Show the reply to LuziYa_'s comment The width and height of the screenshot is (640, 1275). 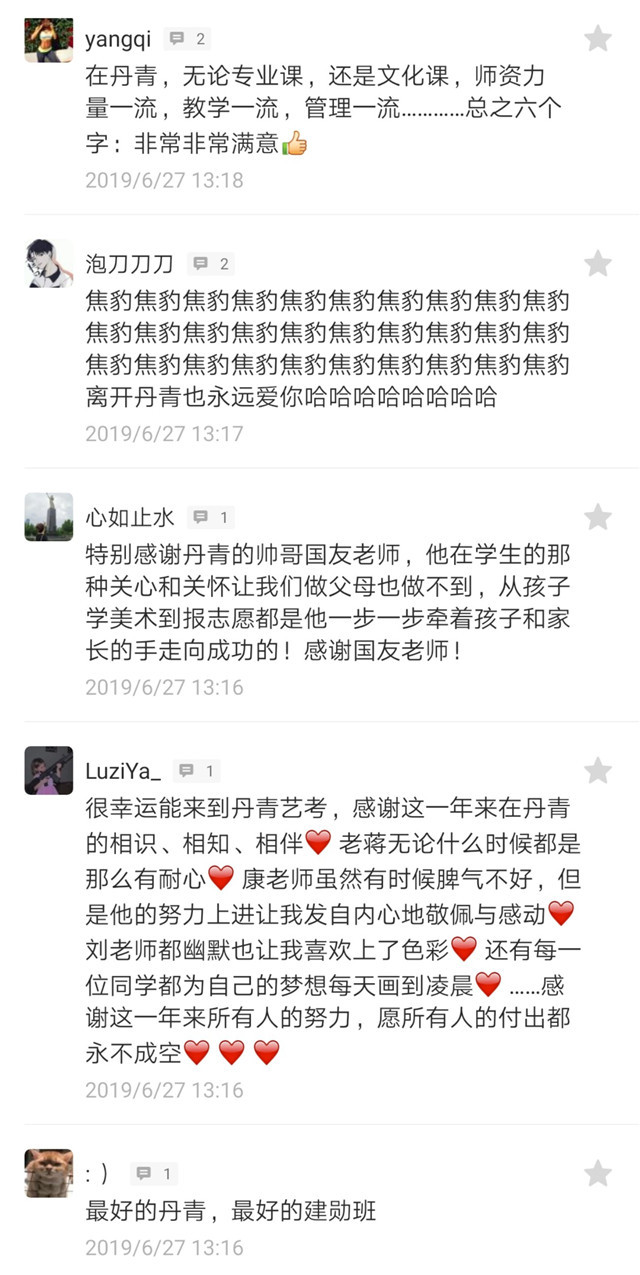(x=196, y=771)
